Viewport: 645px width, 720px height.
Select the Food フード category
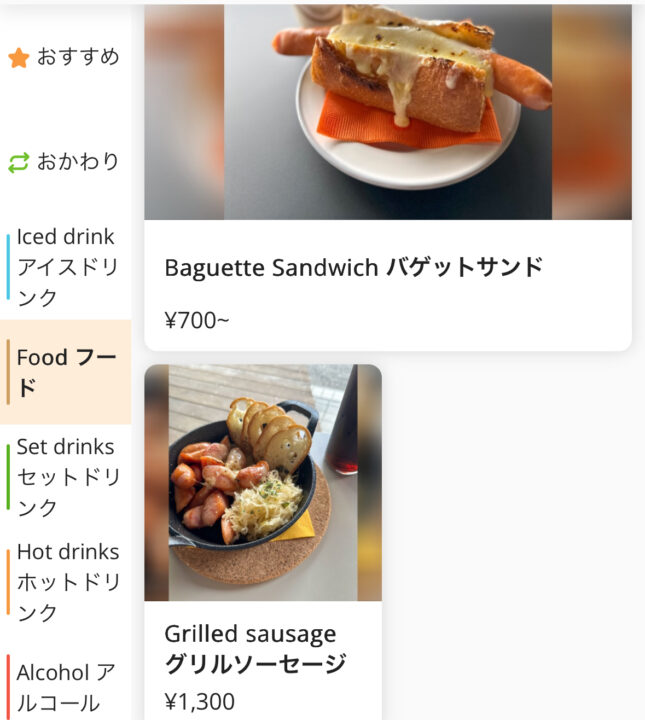[x=66, y=372]
